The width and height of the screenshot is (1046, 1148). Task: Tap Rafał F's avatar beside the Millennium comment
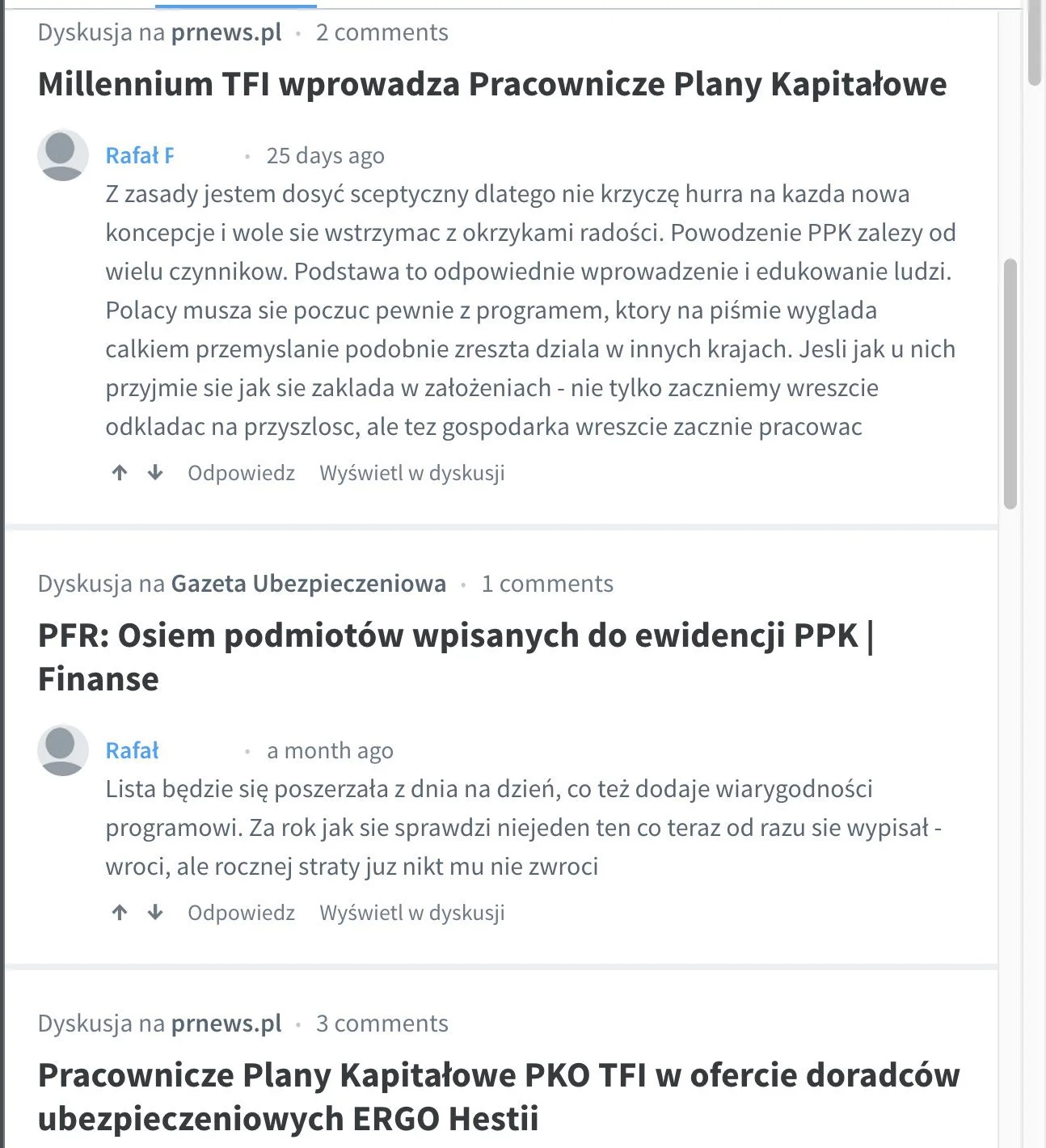[x=63, y=155]
